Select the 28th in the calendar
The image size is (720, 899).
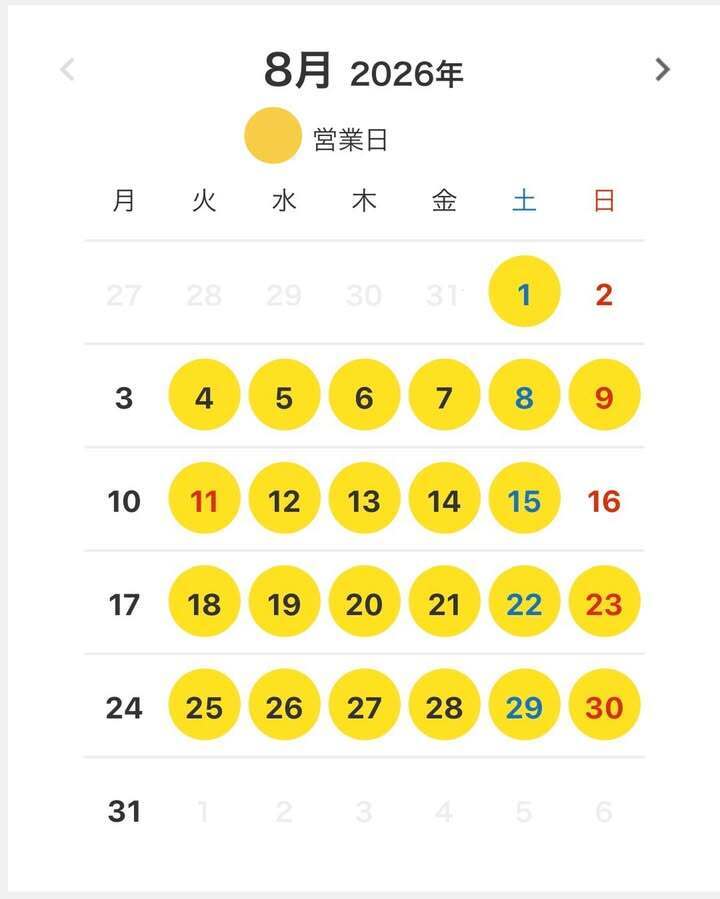click(x=444, y=704)
